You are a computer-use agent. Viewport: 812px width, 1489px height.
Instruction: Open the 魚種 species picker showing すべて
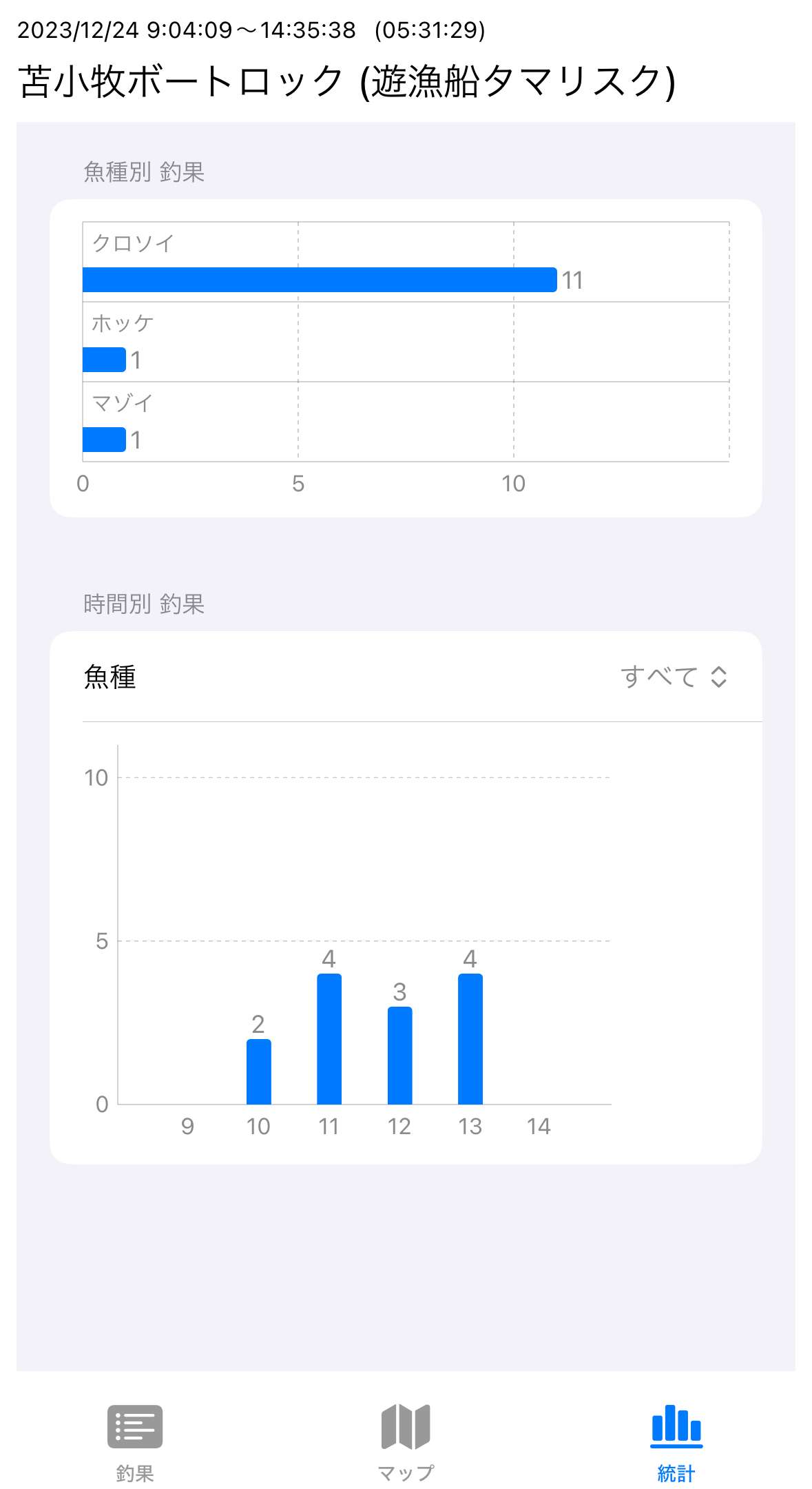(x=674, y=677)
